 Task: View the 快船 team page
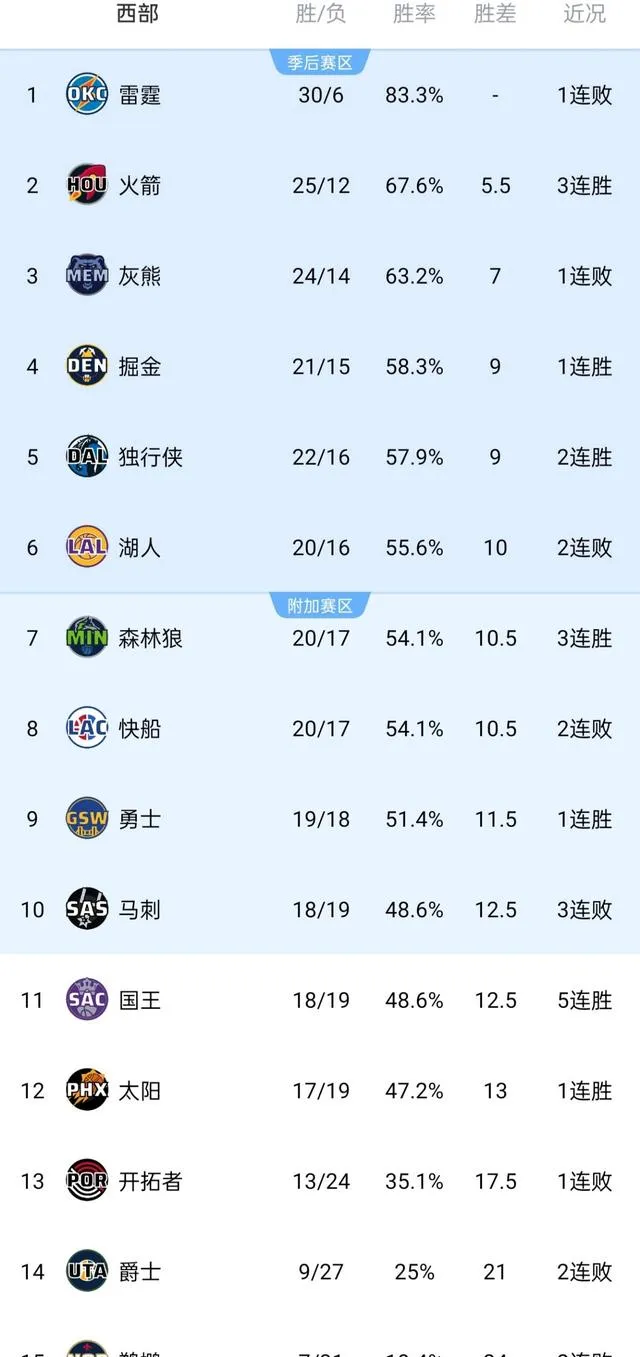(x=139, y=729)
